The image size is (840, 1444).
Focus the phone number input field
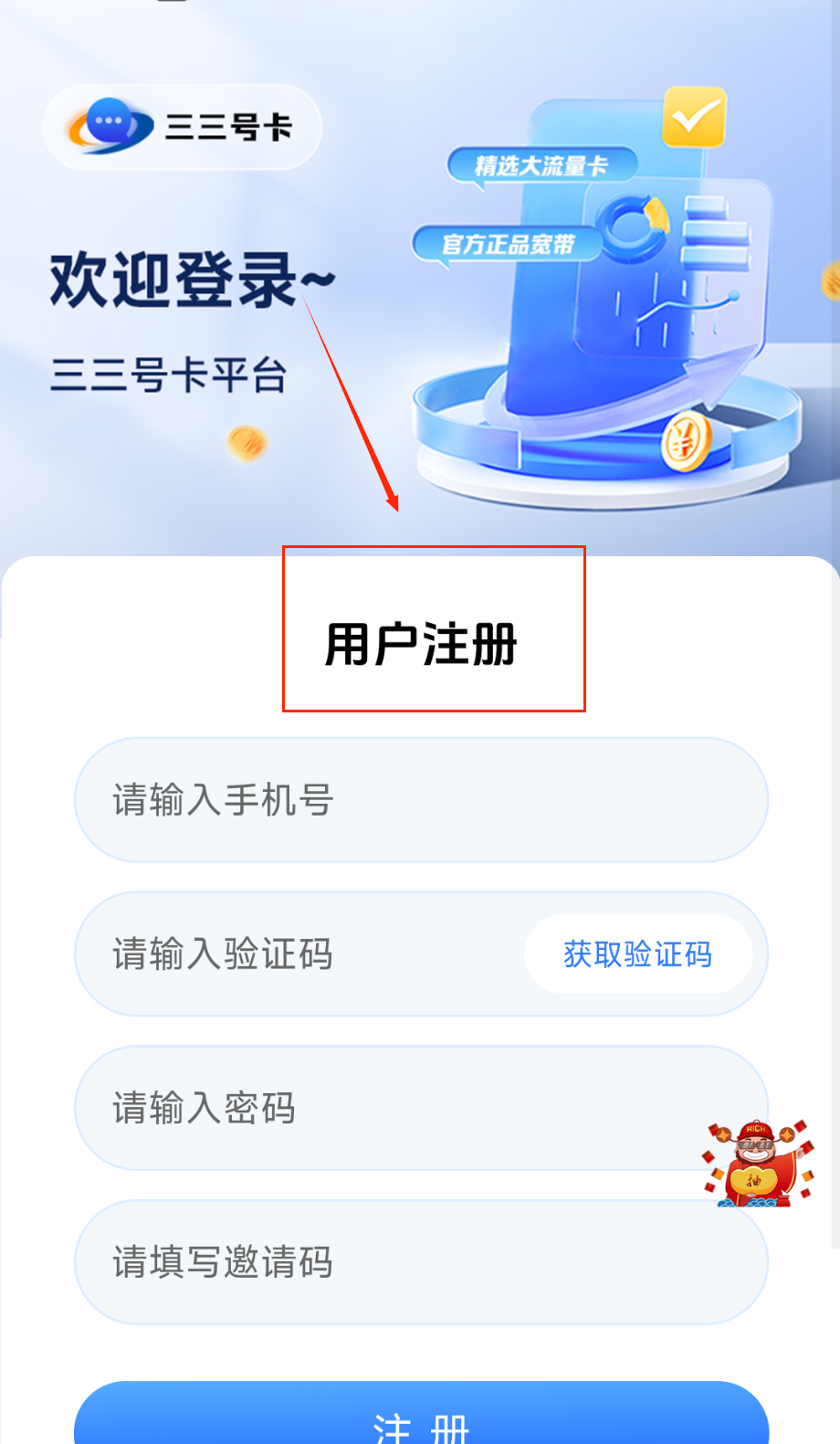(420, 800)
